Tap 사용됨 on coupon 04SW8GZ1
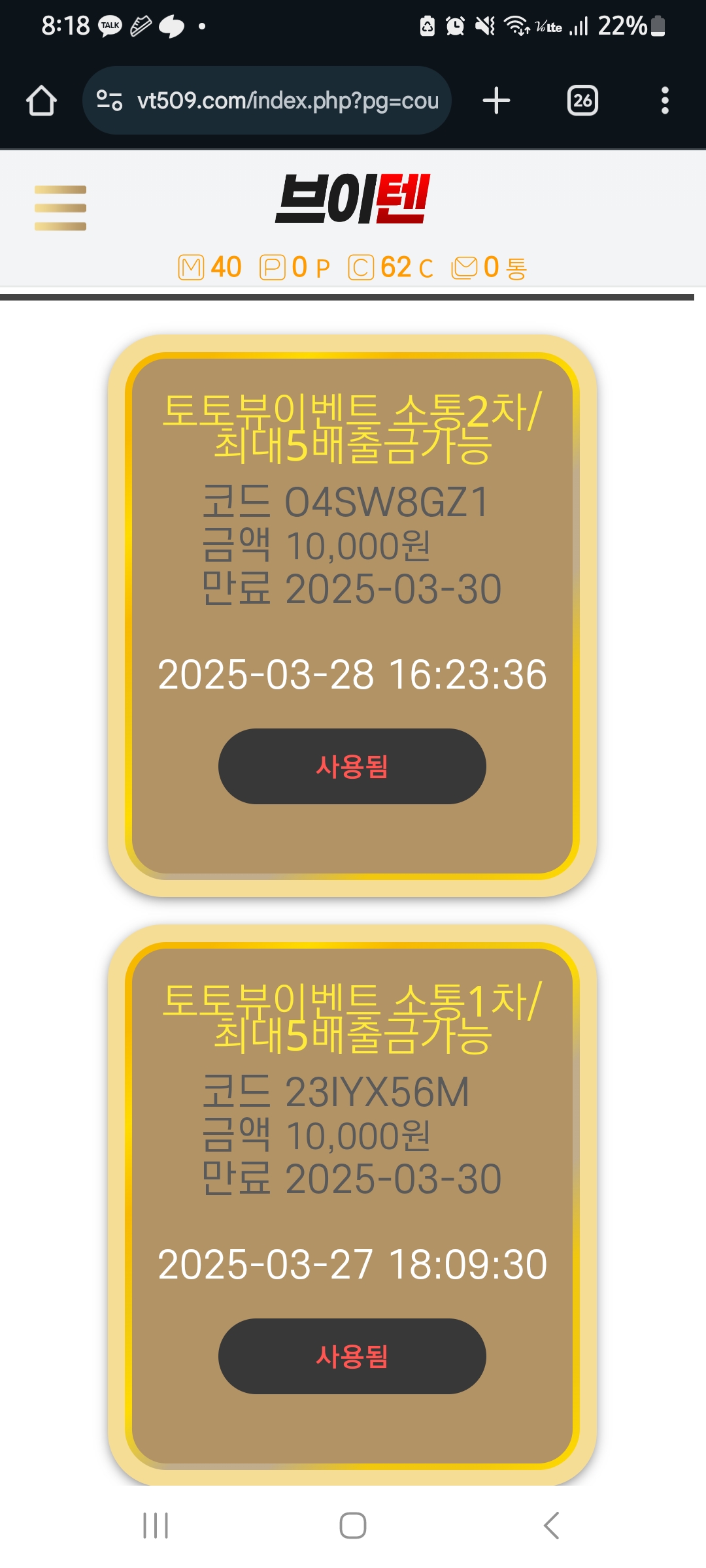This screenshot has height=1568, width=706. point(352,766)
